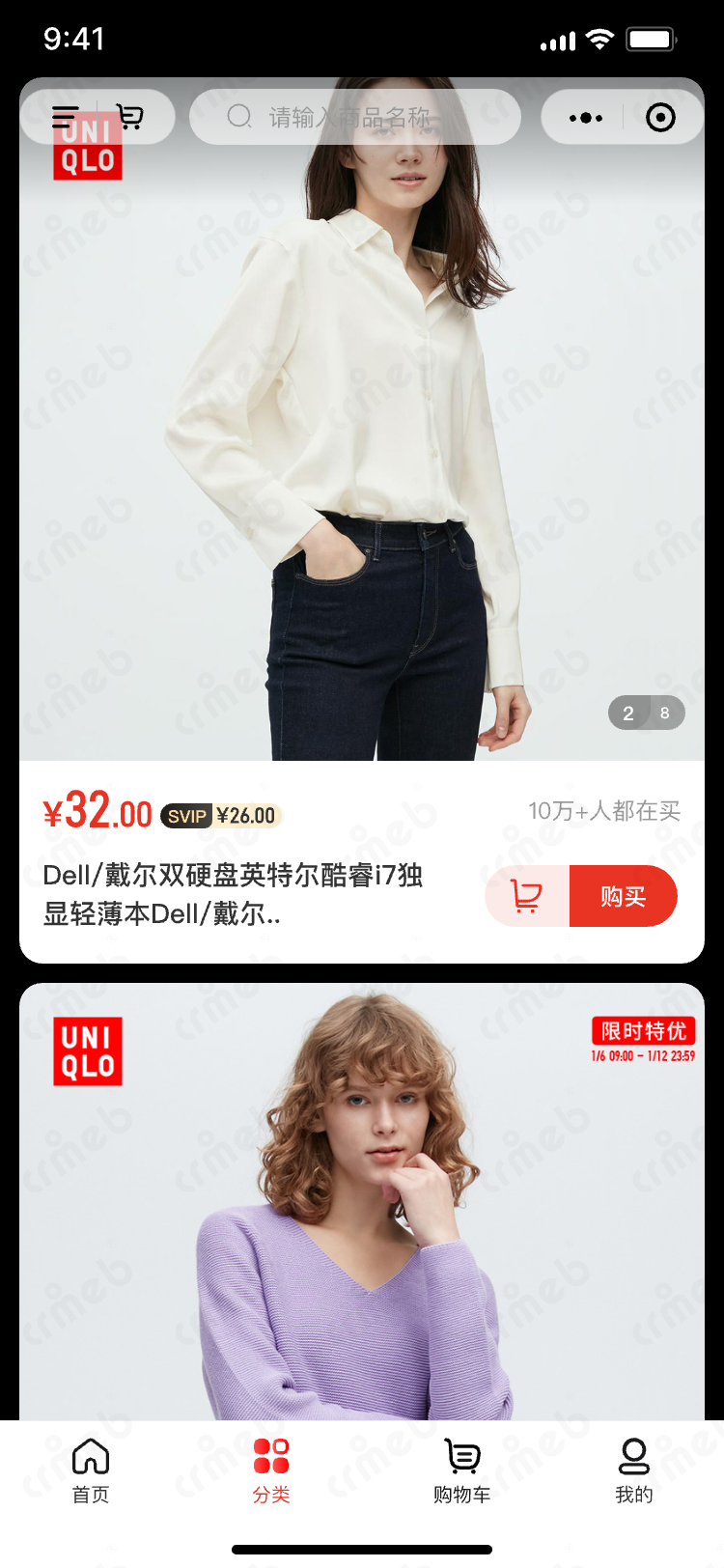Tap 购买 to buy the product
The image size is (724, 1568).
(x=624, y=896)
